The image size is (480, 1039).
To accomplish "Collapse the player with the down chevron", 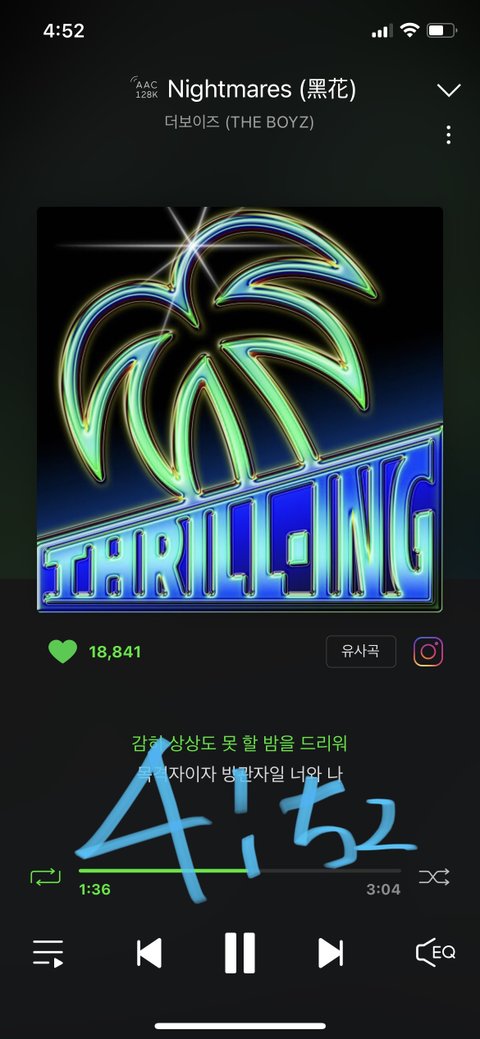I will click(449, 90).
